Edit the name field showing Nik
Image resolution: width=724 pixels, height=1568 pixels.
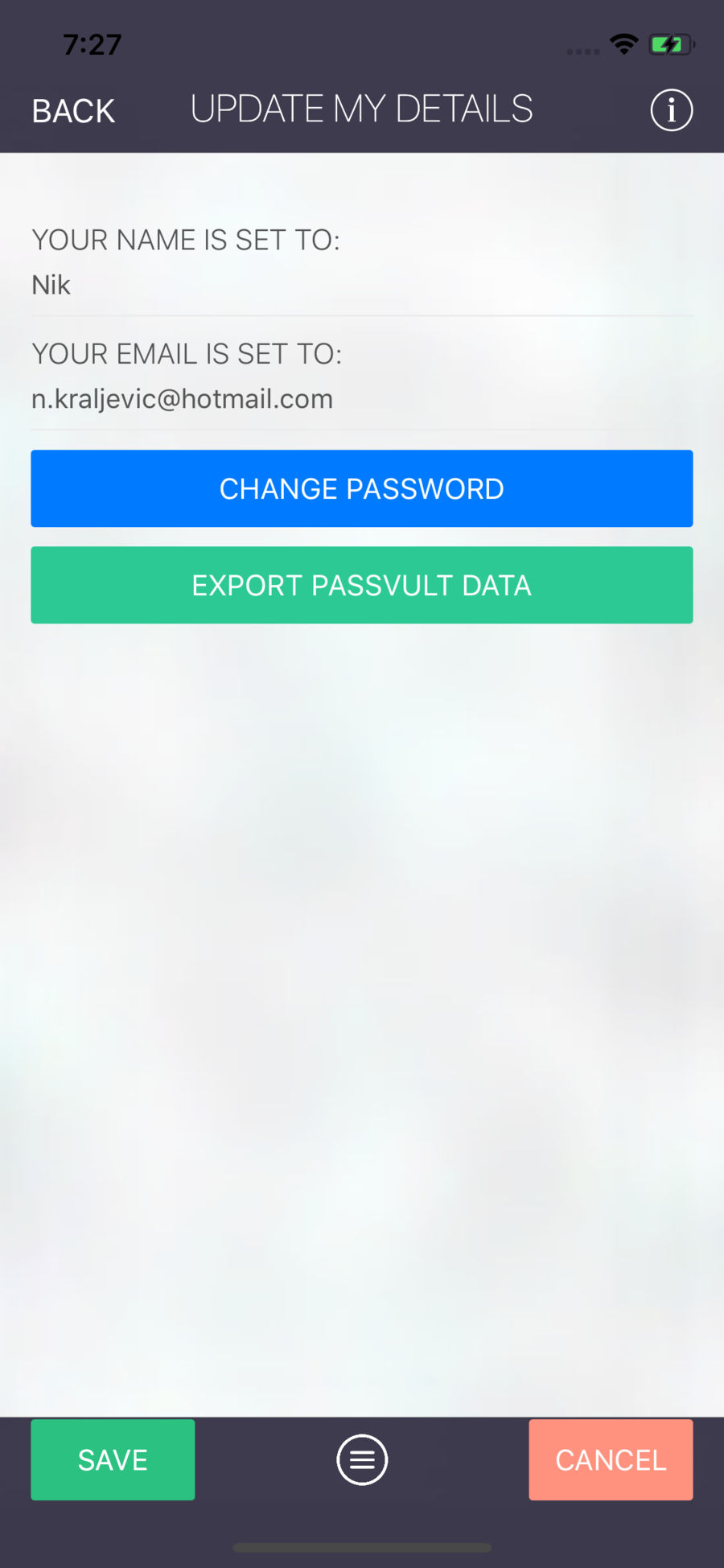click(362, 285)
